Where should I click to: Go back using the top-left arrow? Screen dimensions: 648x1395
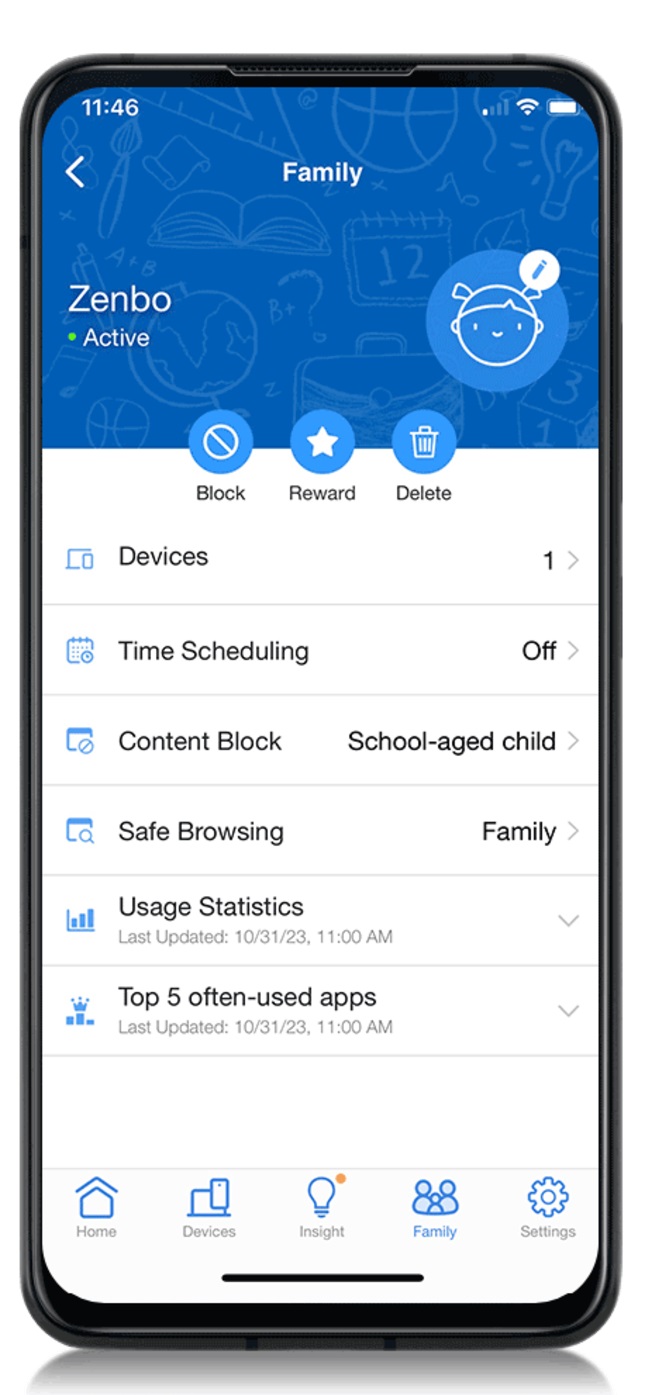75,172
